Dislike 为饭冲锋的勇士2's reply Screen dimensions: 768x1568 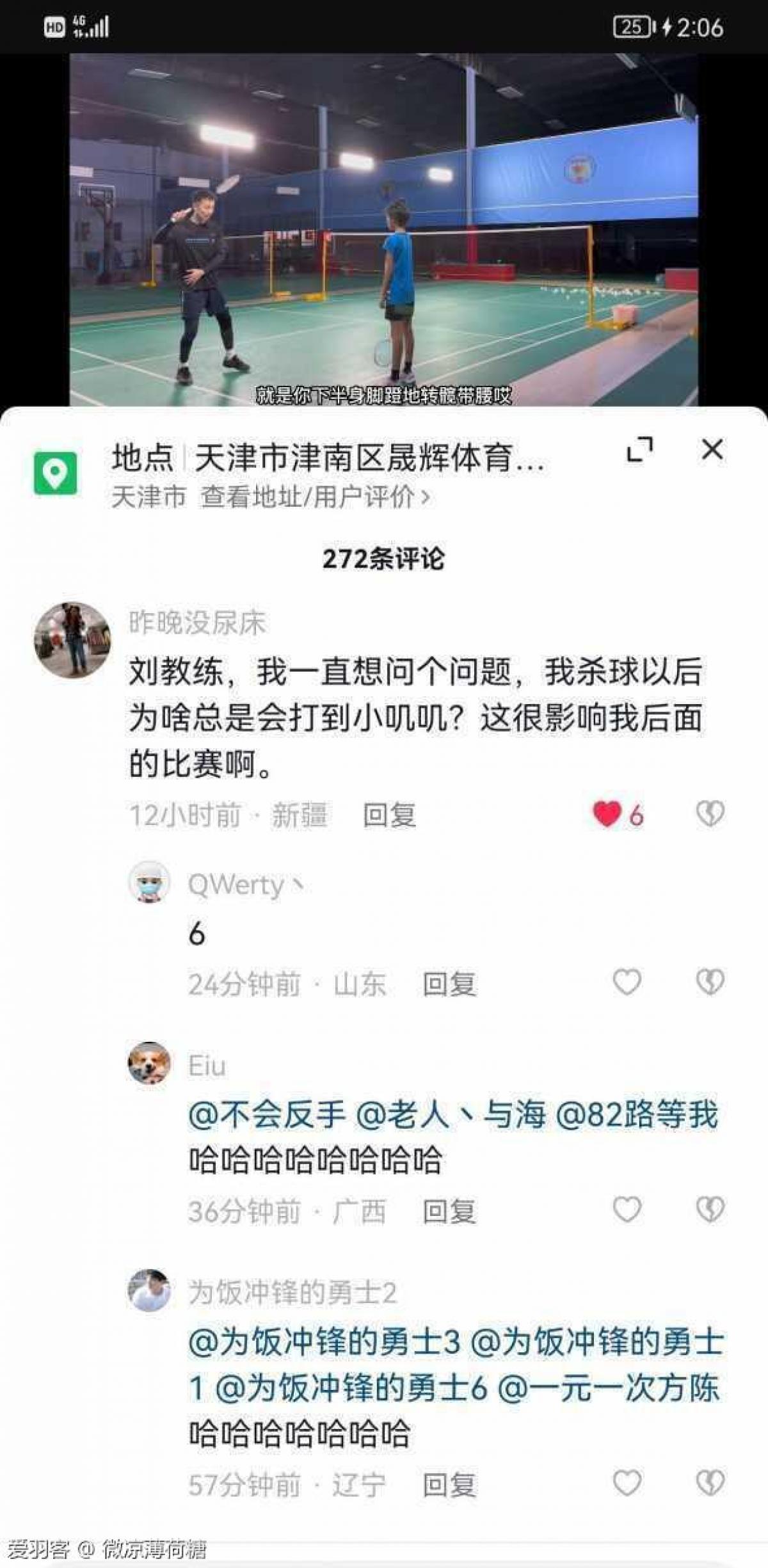point(710,1483)
